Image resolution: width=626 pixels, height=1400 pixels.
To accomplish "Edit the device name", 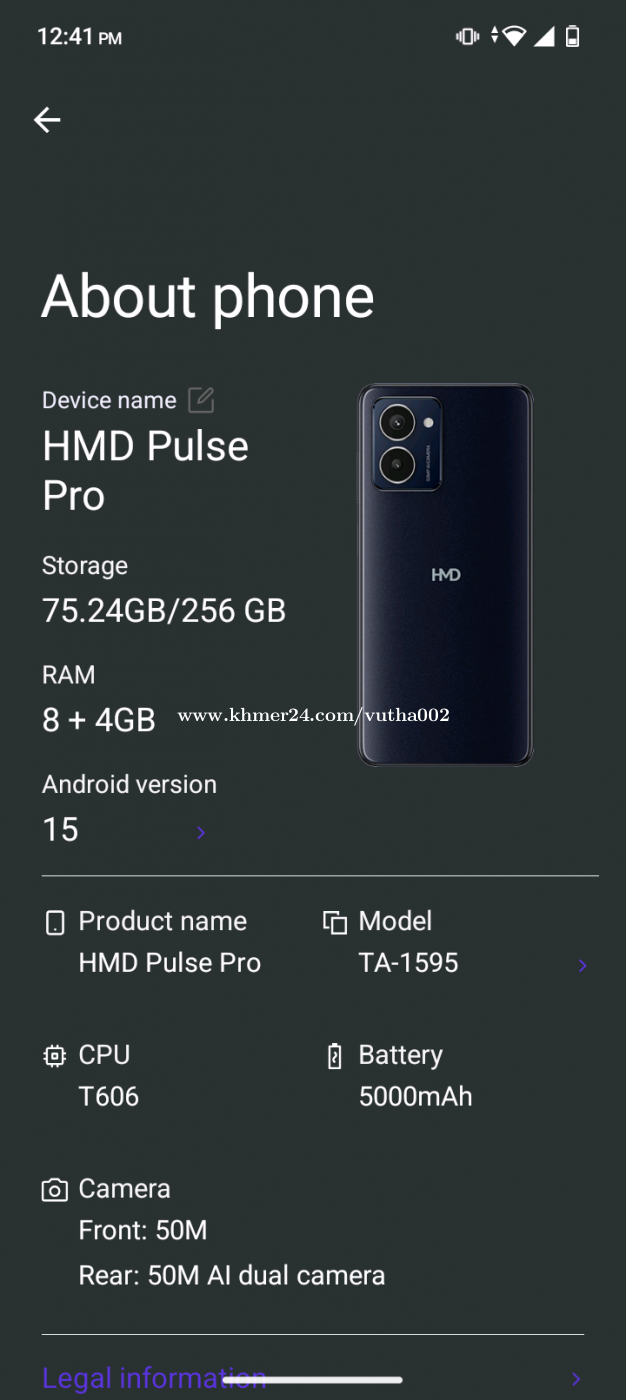I will pos(201,400).
